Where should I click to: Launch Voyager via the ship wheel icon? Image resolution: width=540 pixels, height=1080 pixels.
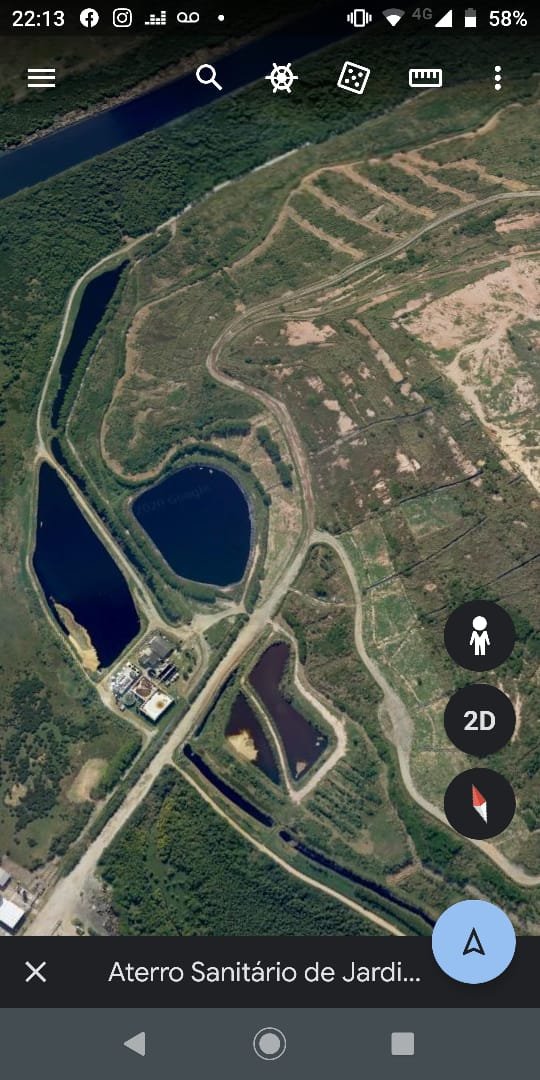click(282, 78)
